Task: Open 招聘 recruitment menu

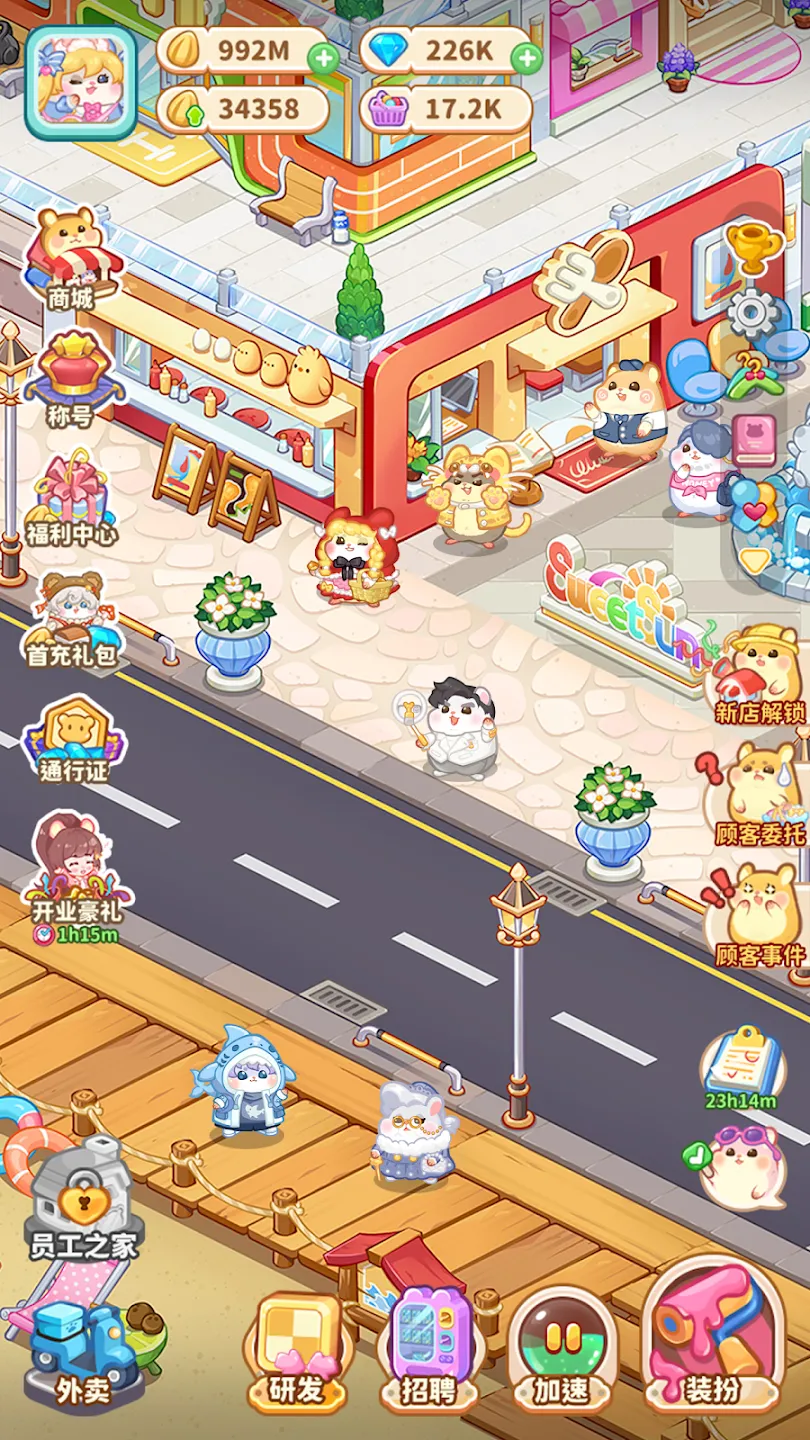Action: 430,1350
